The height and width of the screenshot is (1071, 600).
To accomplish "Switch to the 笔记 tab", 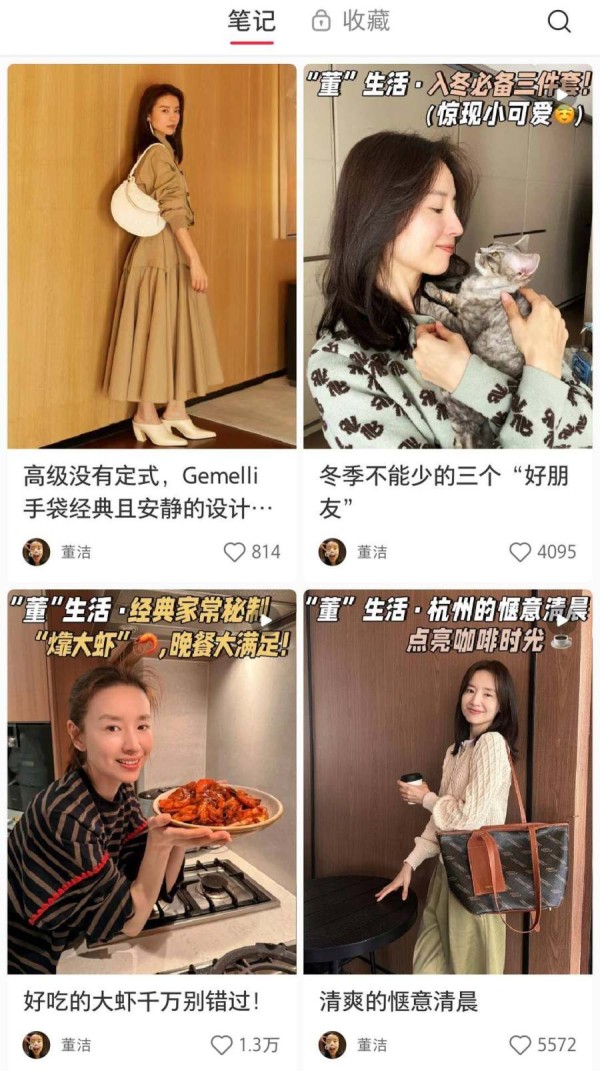I will click(x=251, y=21).
